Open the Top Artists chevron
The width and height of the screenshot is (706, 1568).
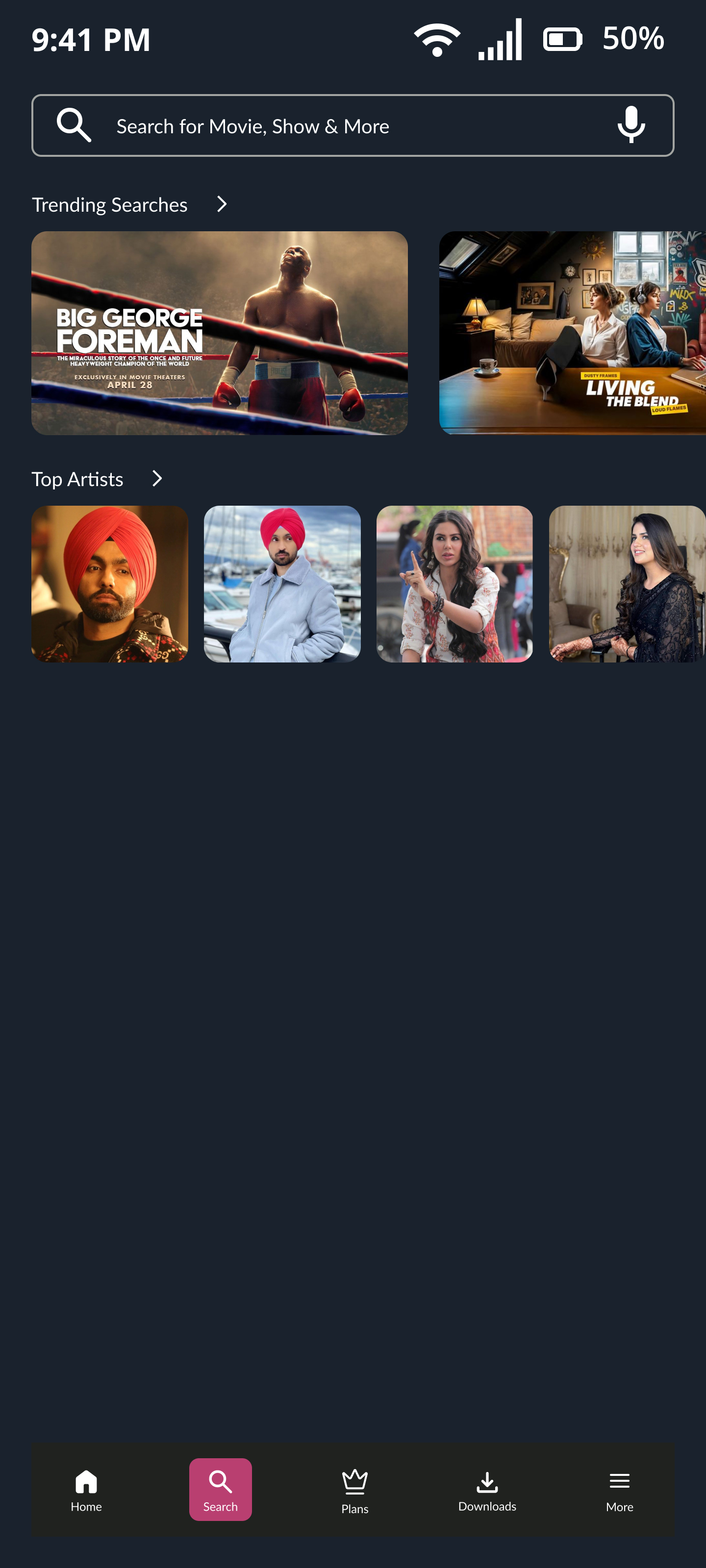157,479
